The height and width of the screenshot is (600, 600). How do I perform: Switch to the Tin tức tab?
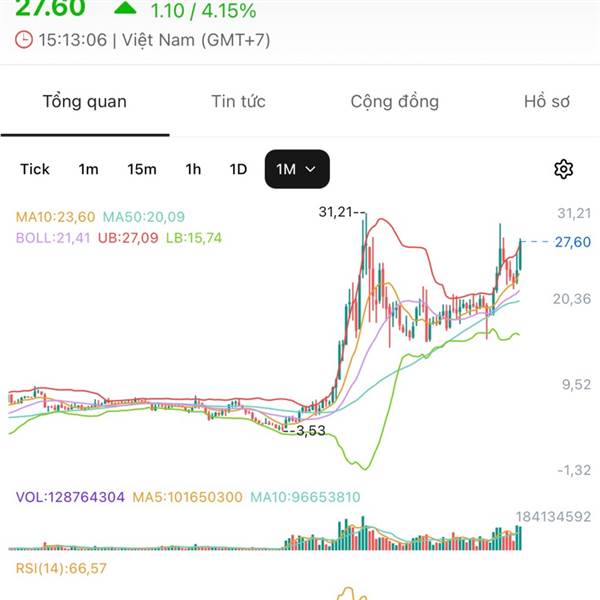click(238, 101)
